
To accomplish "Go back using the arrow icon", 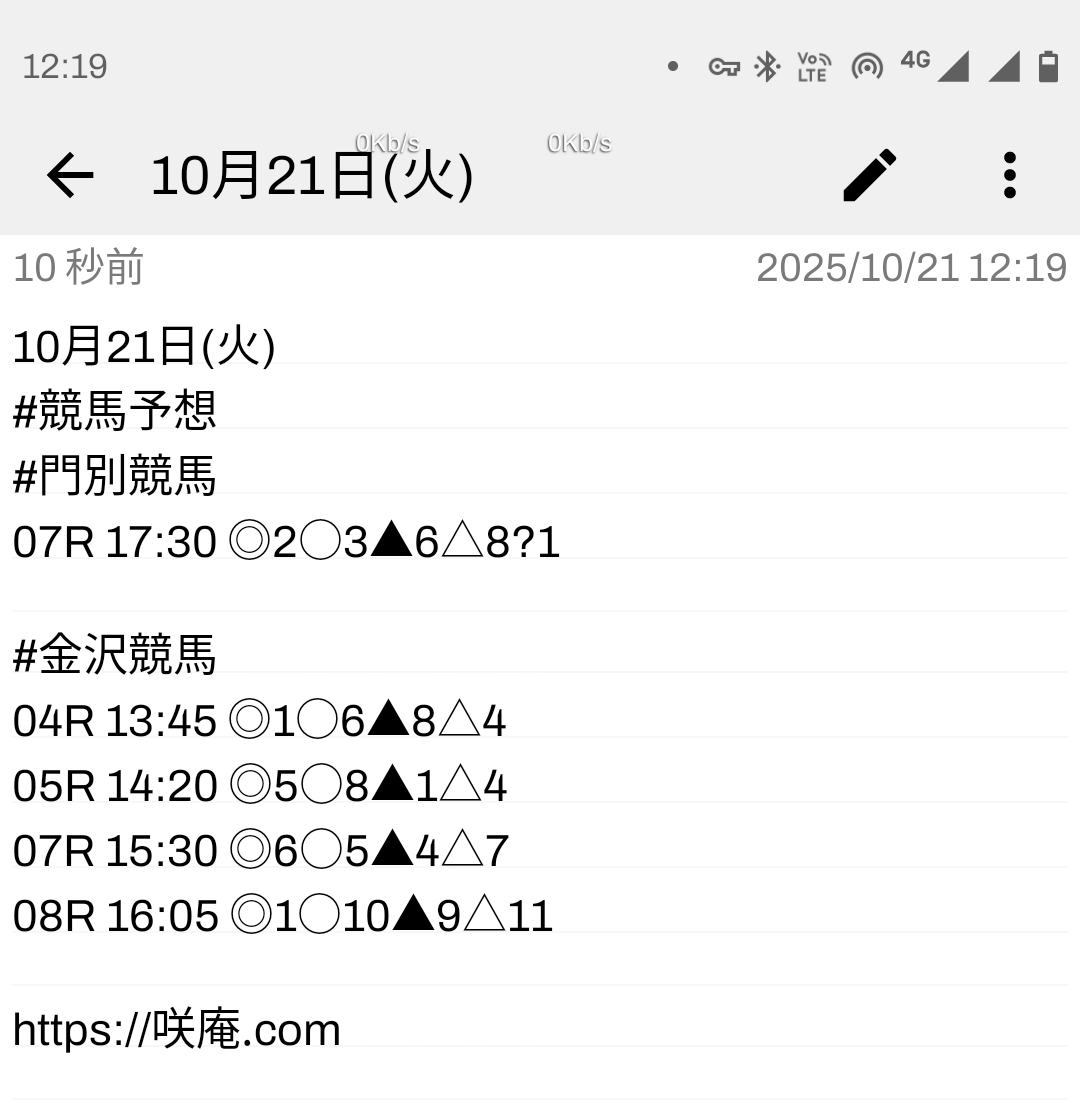I will click(70, 176).
